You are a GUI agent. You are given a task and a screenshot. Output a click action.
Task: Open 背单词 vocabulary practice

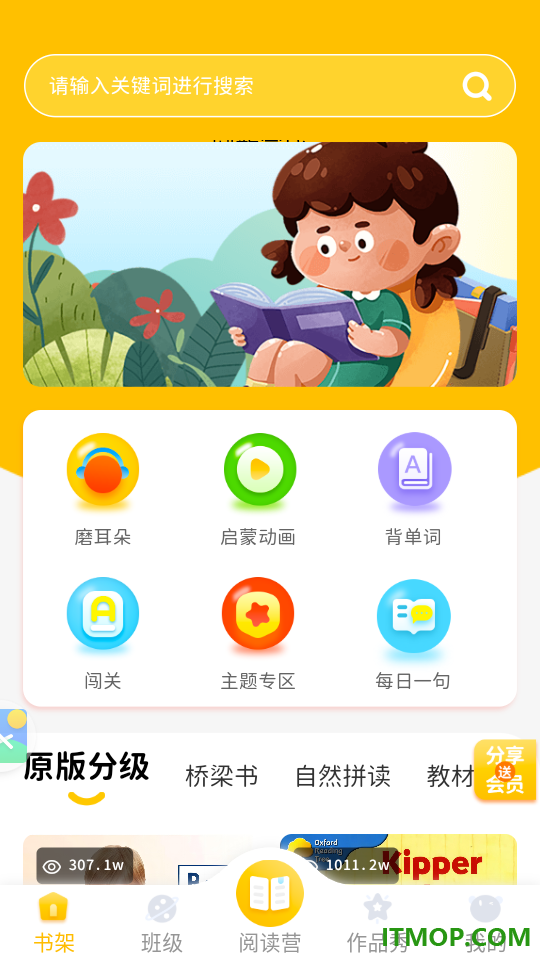tap(414, 490)
